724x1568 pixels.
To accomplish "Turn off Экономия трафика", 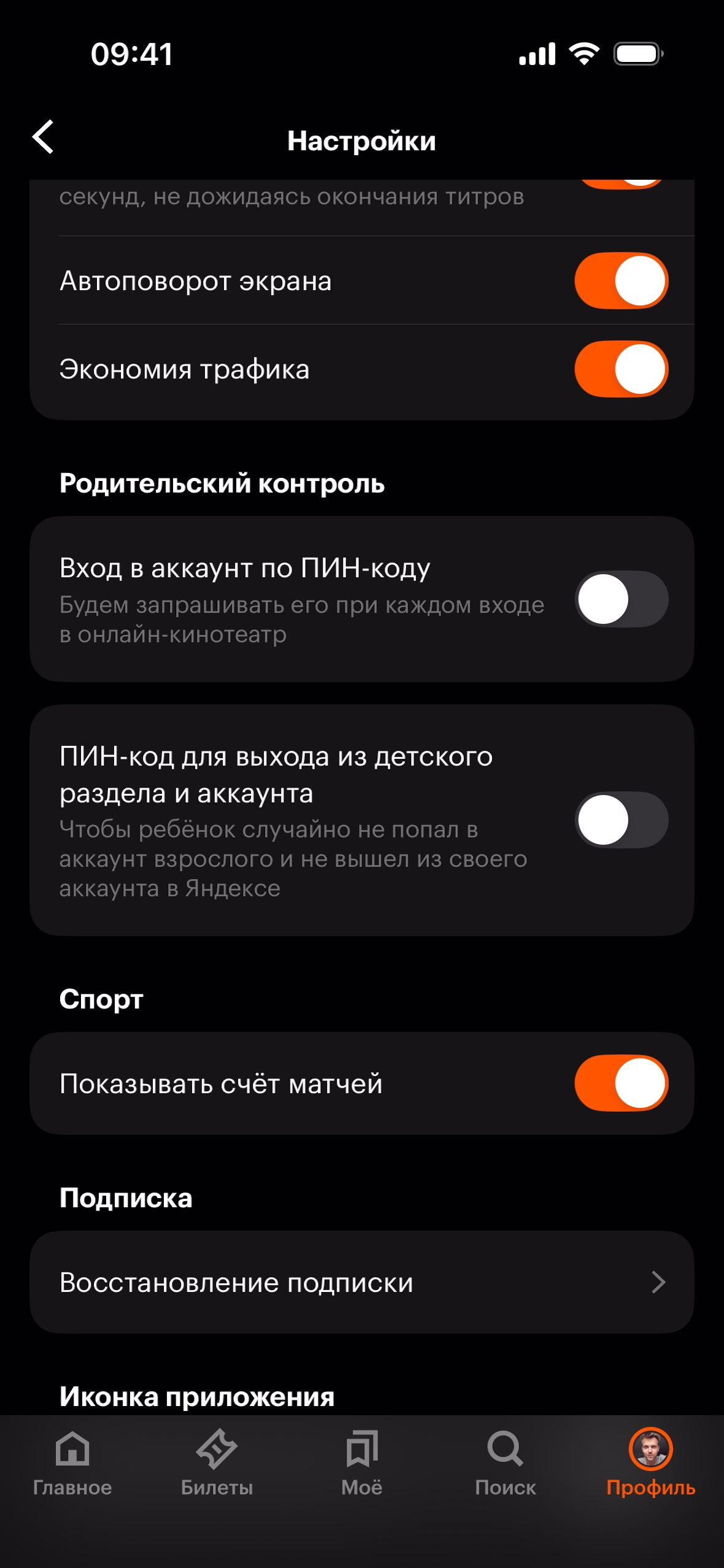I will pyautogui.click(x=621, y=369).
